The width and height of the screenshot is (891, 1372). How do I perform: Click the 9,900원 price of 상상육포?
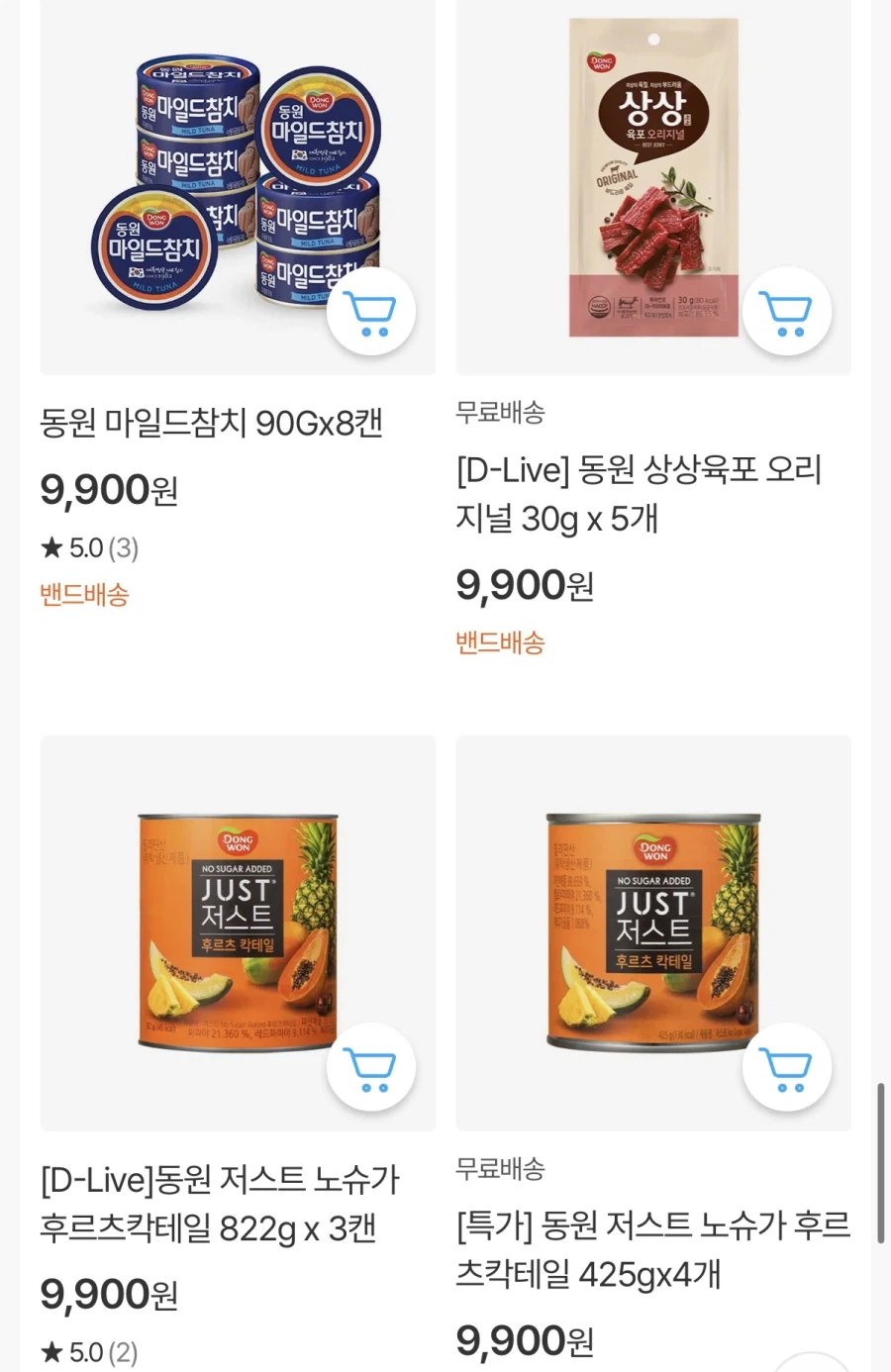click(525, 585)
